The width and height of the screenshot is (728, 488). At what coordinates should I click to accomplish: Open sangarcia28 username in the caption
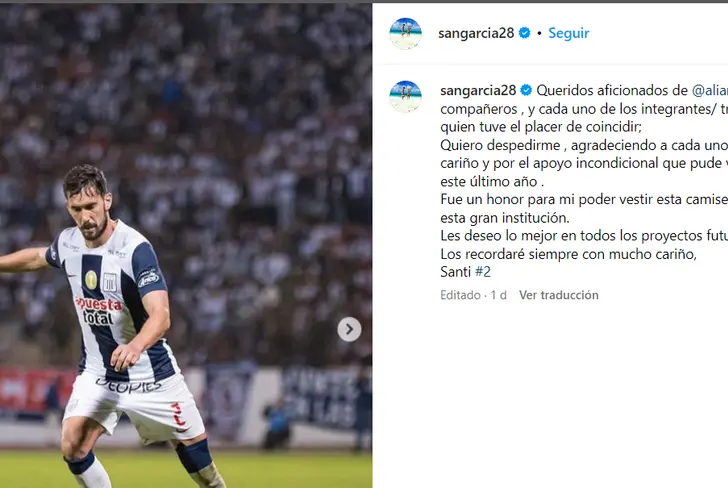point(476,90)
